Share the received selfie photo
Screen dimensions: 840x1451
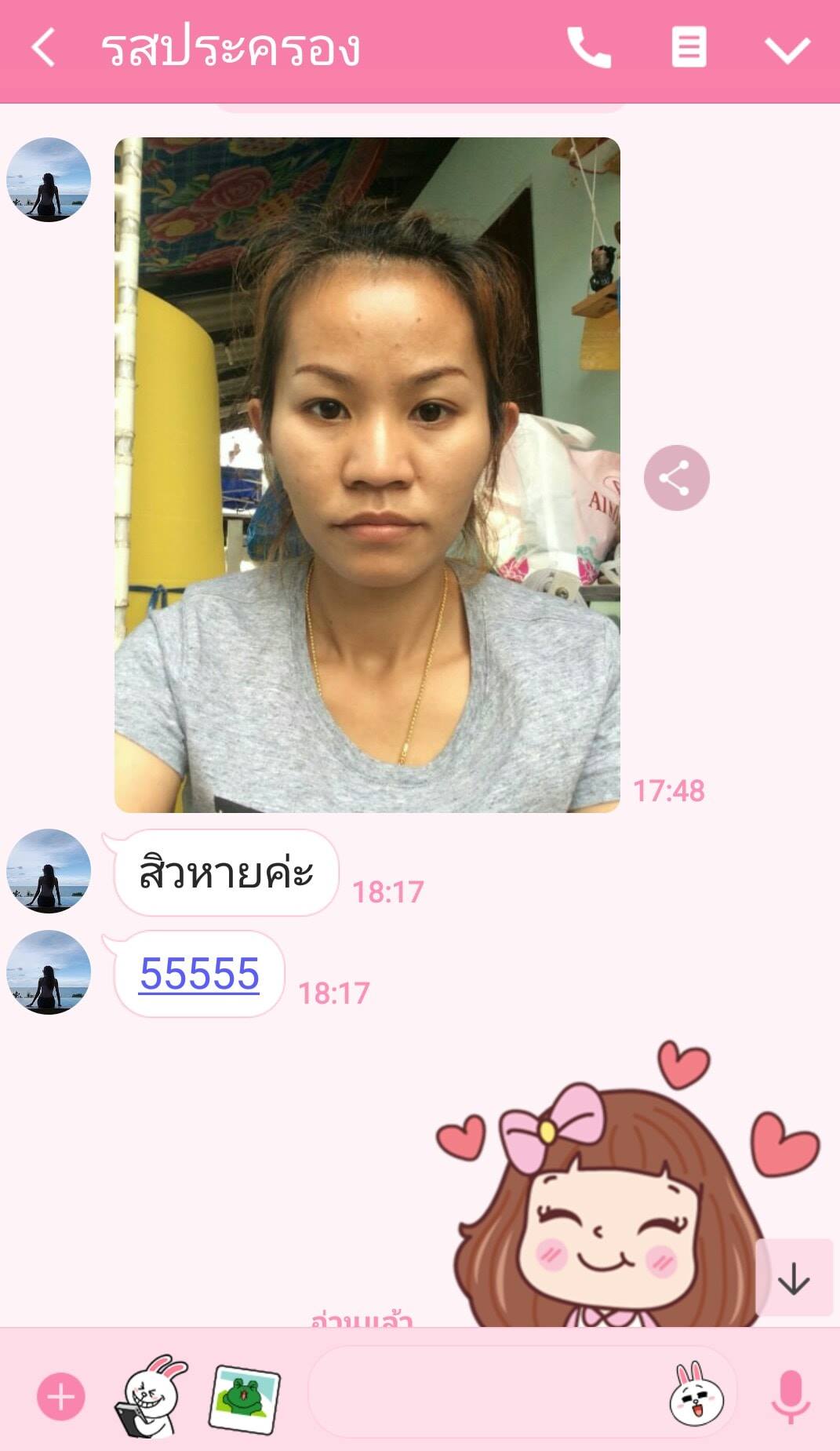coord(678,477)
